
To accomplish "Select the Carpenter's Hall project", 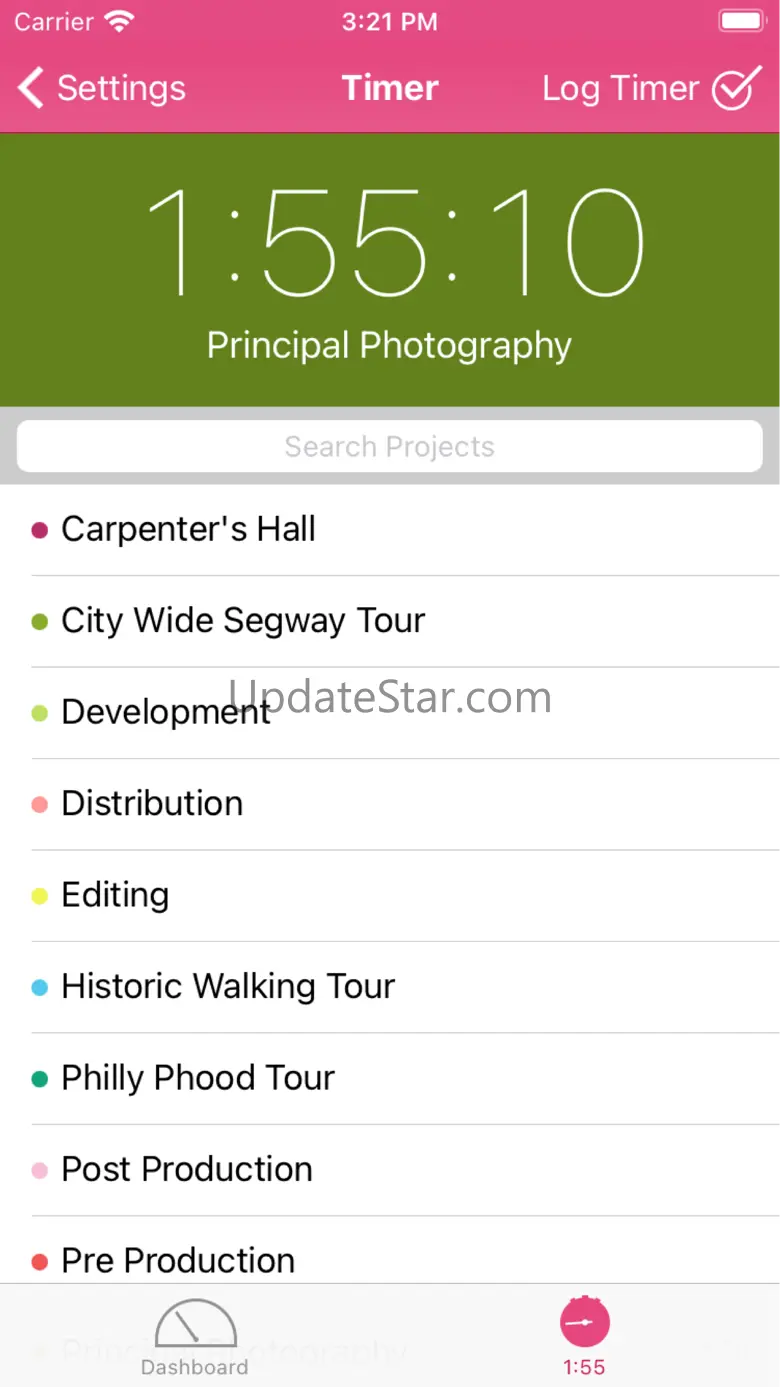I will [x=188, y=529].
